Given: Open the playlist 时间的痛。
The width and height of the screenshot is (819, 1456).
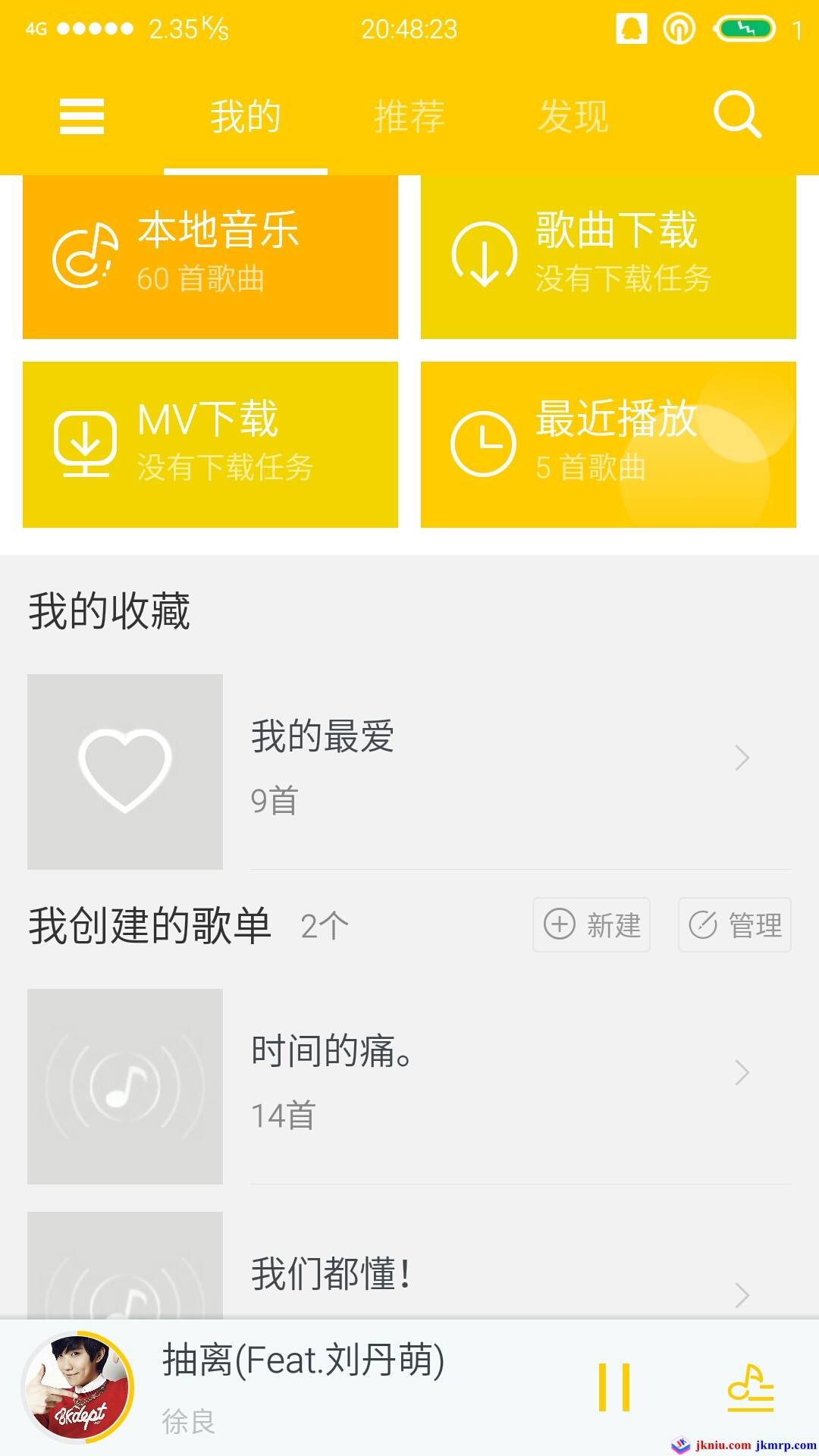Looking at the screenshot, I should point(409,1084).
